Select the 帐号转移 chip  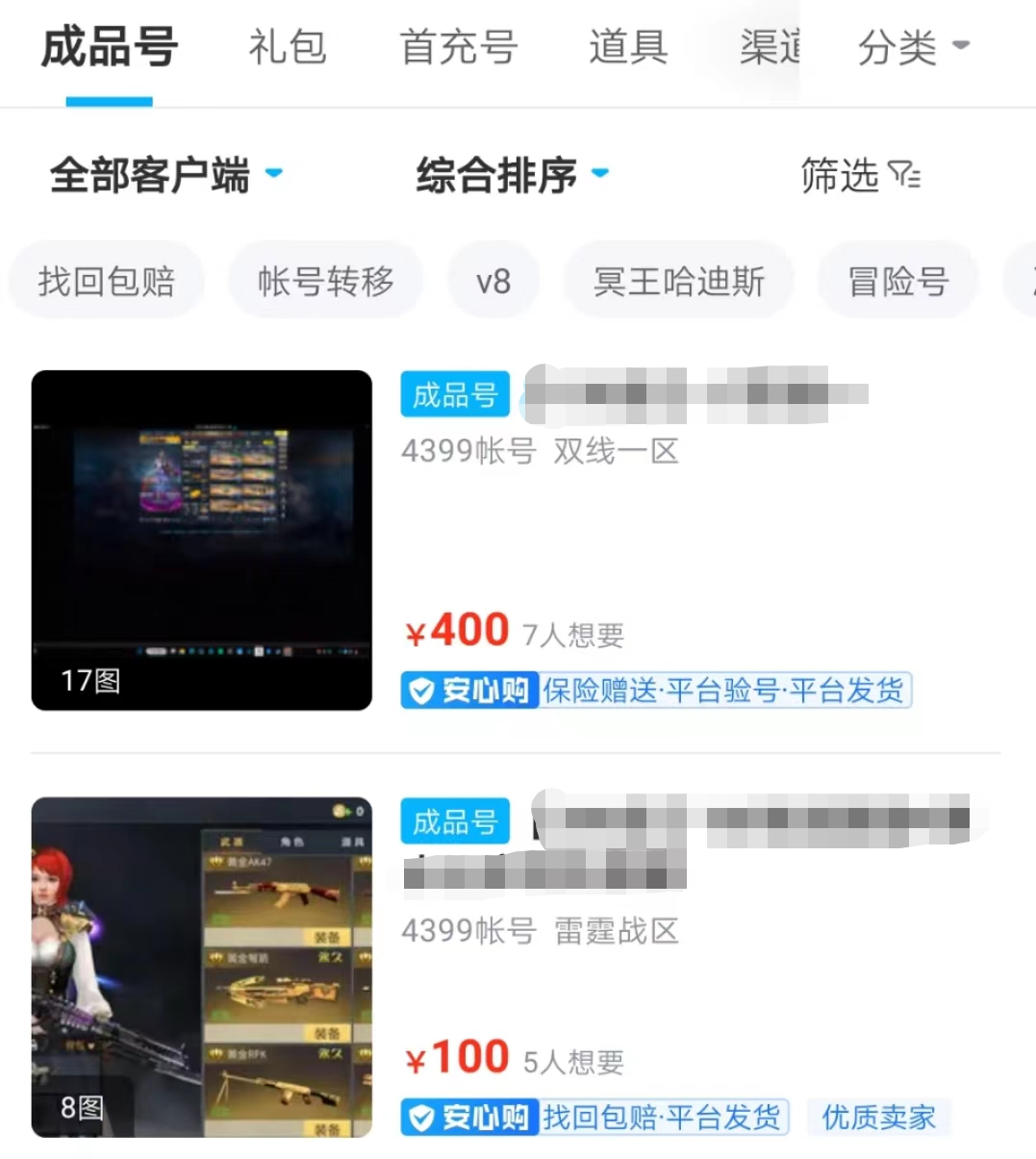pos(326,281)
